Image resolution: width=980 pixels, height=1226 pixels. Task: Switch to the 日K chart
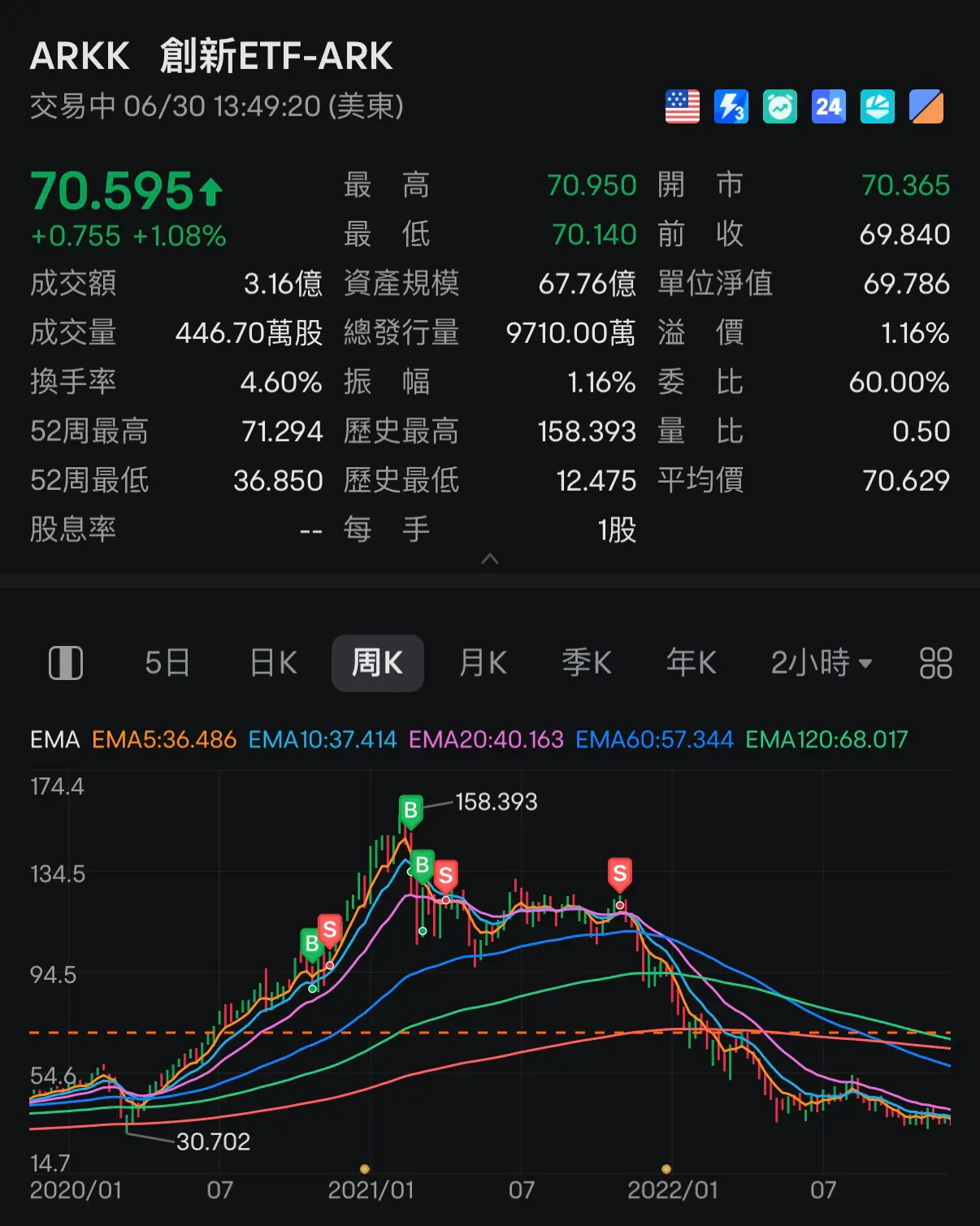pos(274,663)
